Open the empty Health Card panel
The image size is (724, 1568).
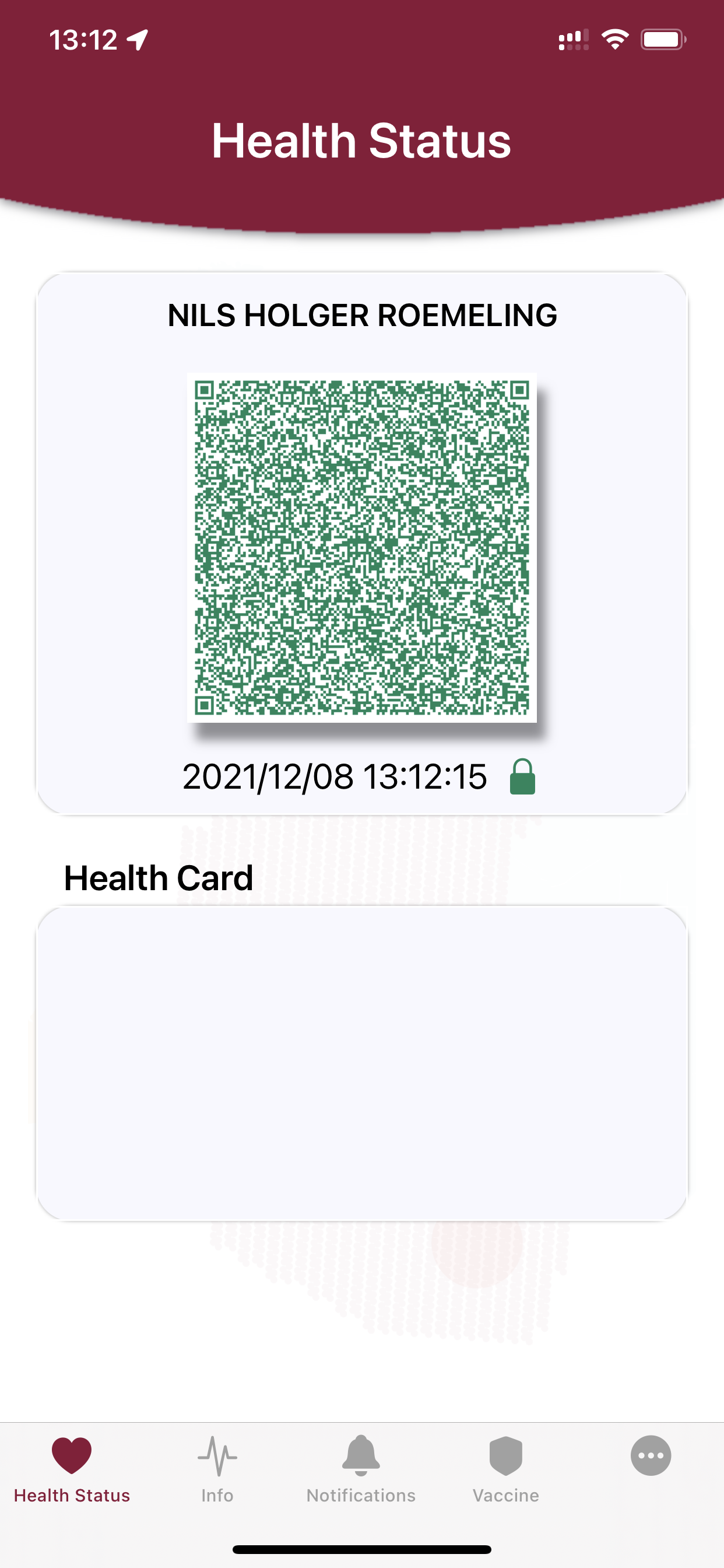point(362,1063)
